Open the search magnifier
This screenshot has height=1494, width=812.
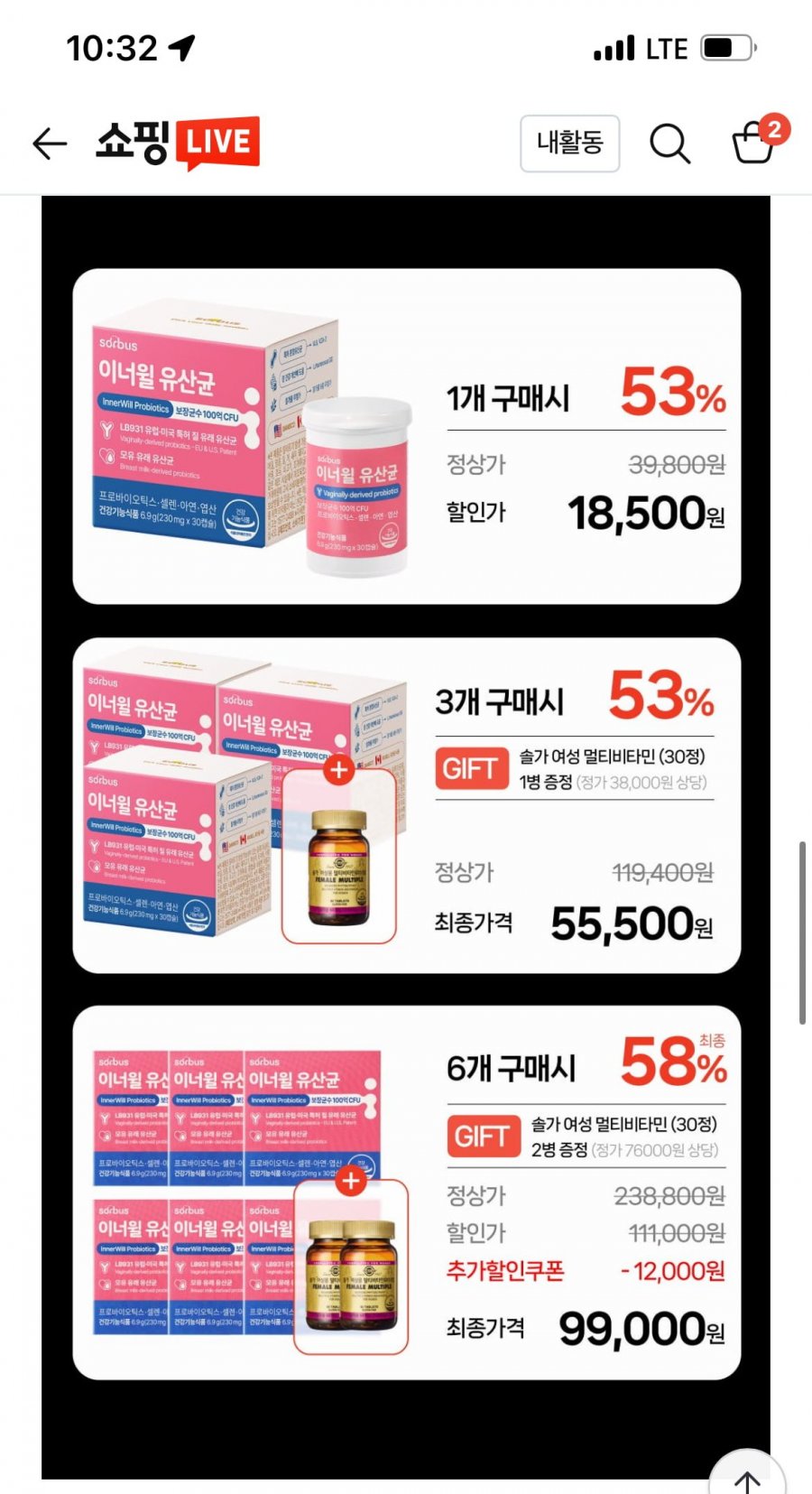(x=669, y=144)
